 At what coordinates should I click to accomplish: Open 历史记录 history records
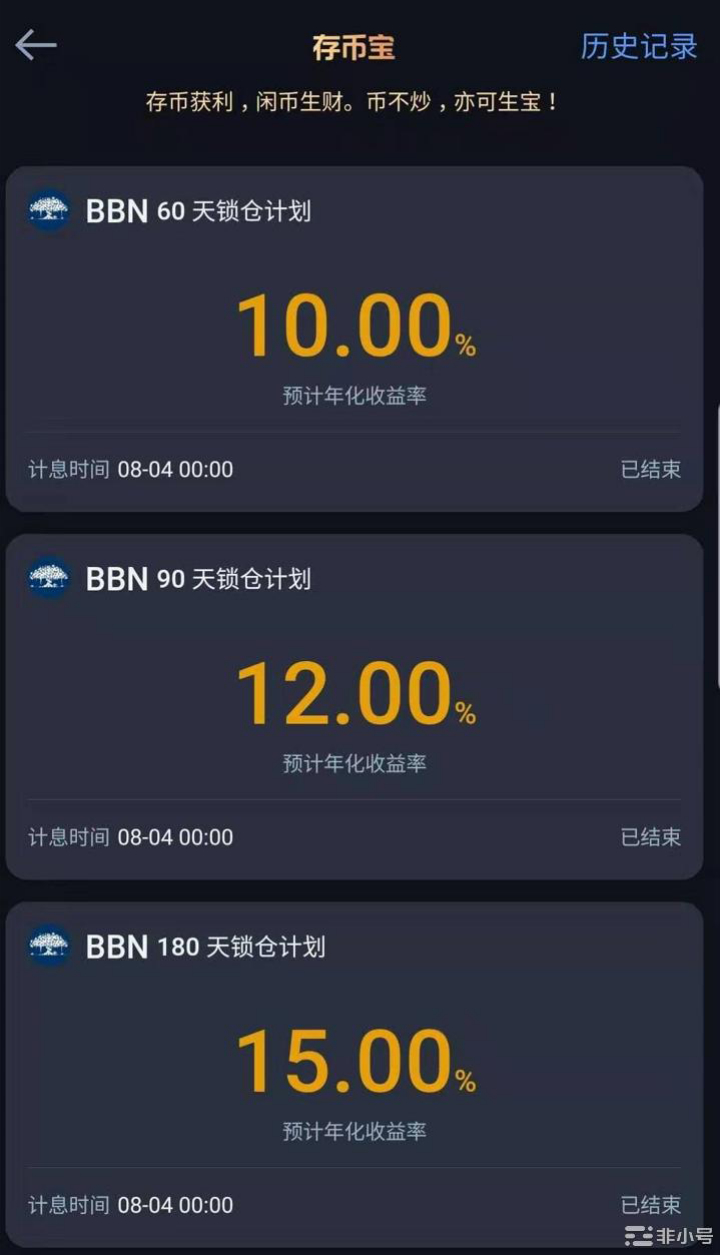pyautogui.click(x=638, y=46)
